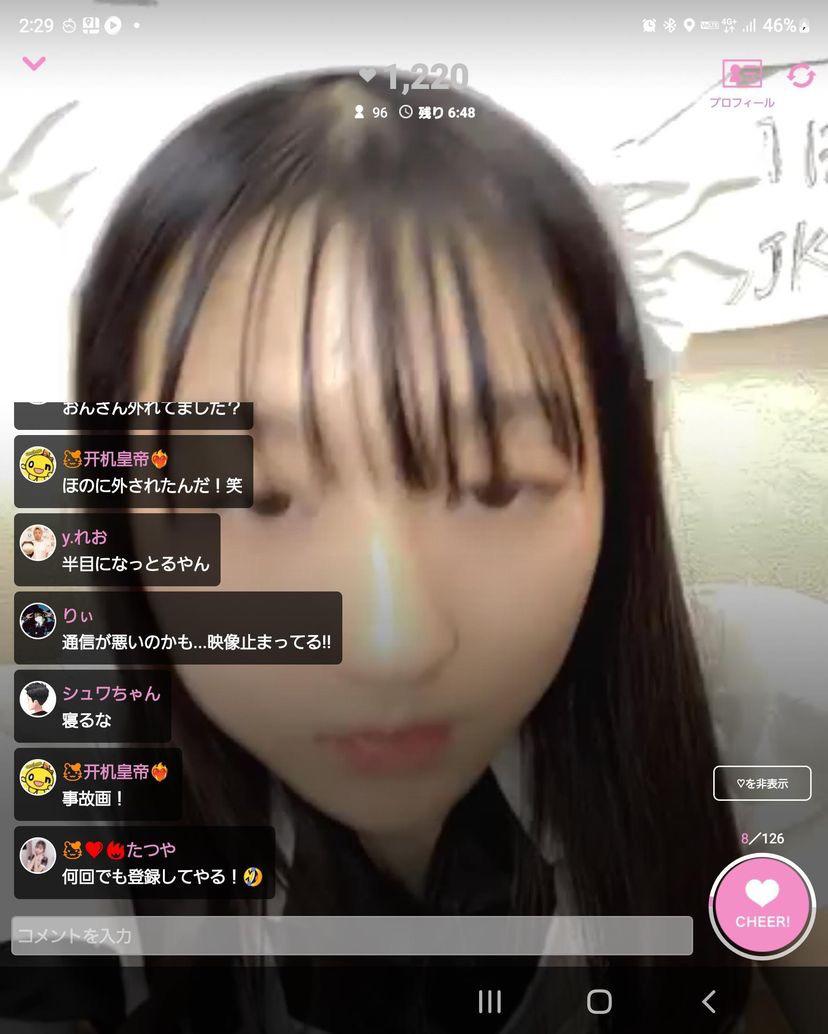Collapse the stream with the pink chevron
828x1034 pixels.
pyautogui.click(x=34, y=64)
